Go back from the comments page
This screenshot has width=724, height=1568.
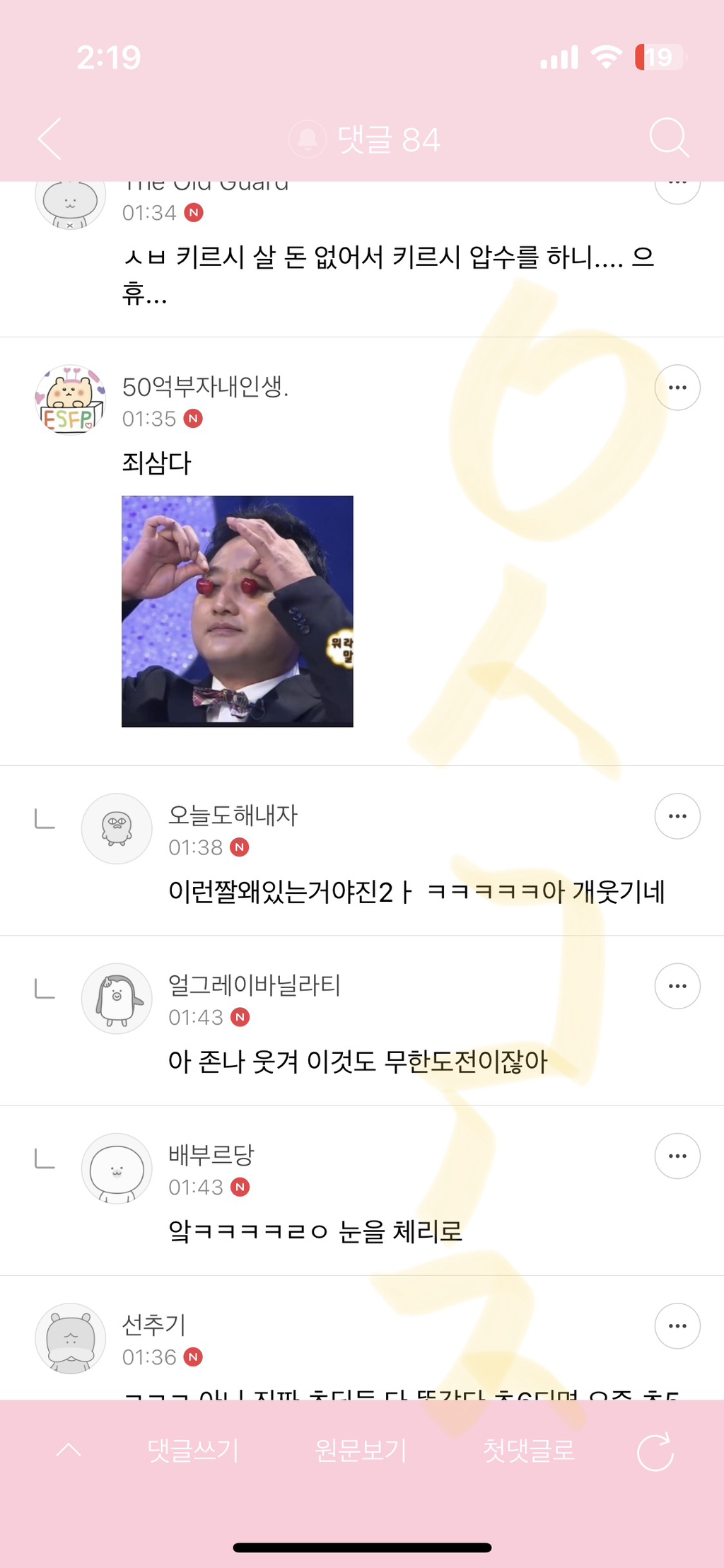coord(49,139)
